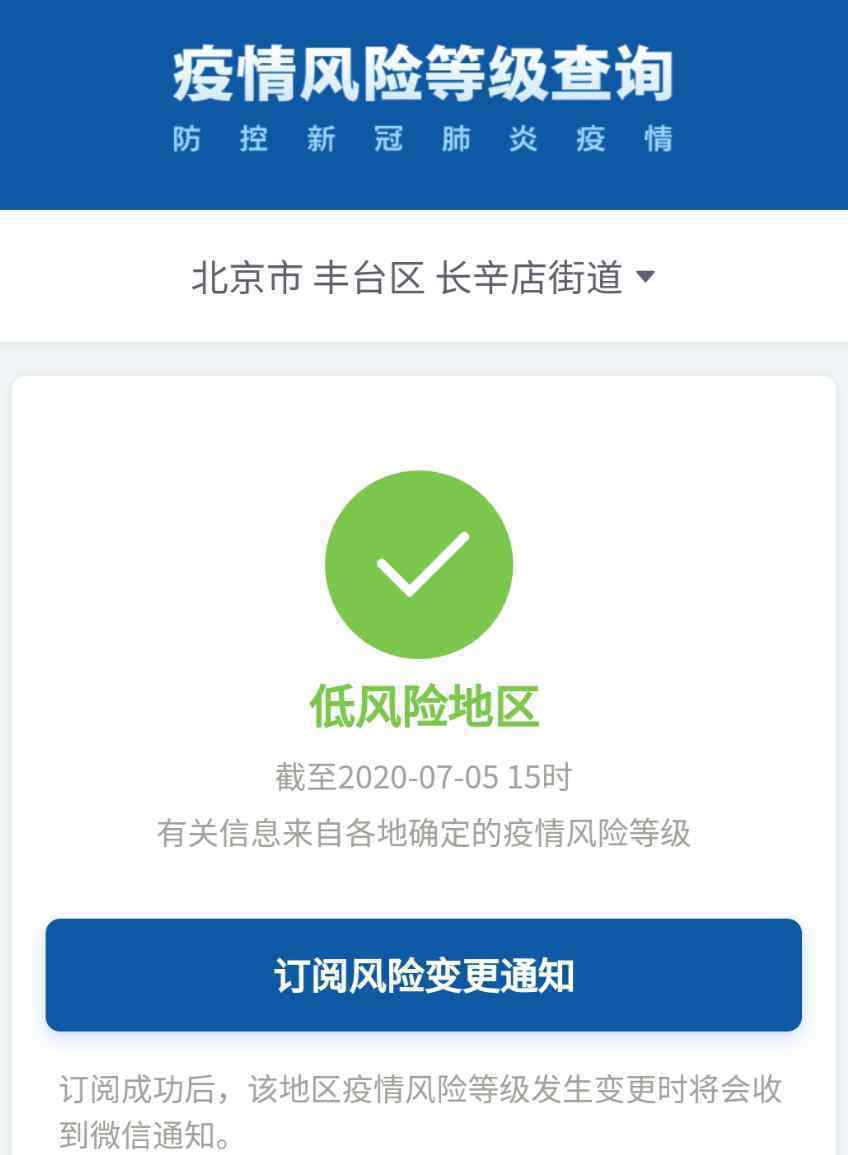Open the 北京市 丰台区 长辛店街道 location dropdown
The height and width of the screenshot is (1155, 848).
(x=423, y=277)
